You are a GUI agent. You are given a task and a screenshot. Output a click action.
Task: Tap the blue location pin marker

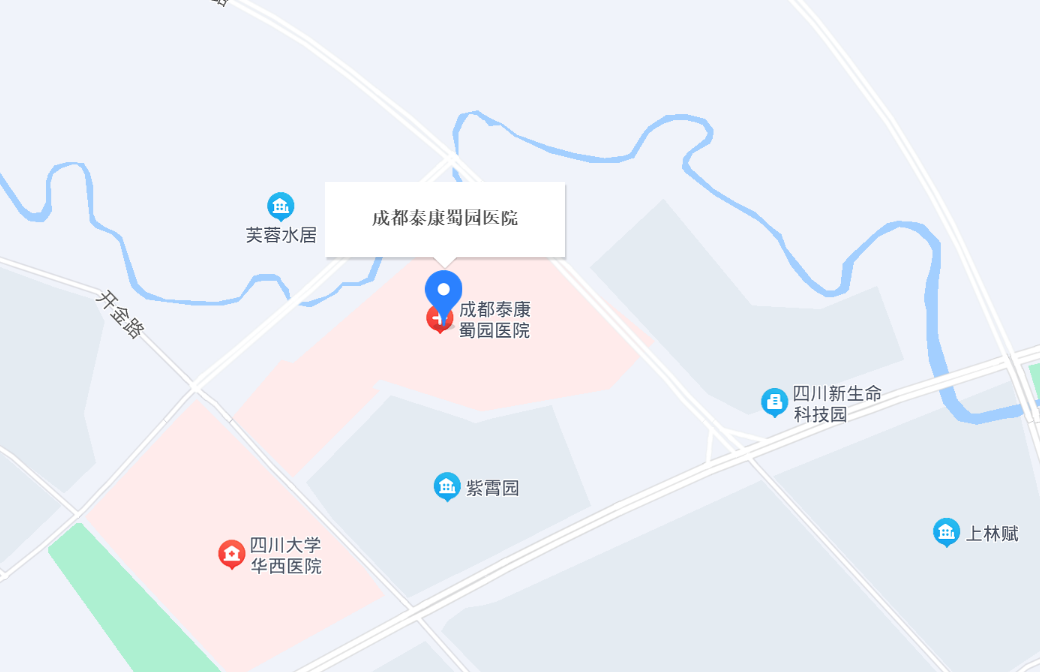click(444, 291)
